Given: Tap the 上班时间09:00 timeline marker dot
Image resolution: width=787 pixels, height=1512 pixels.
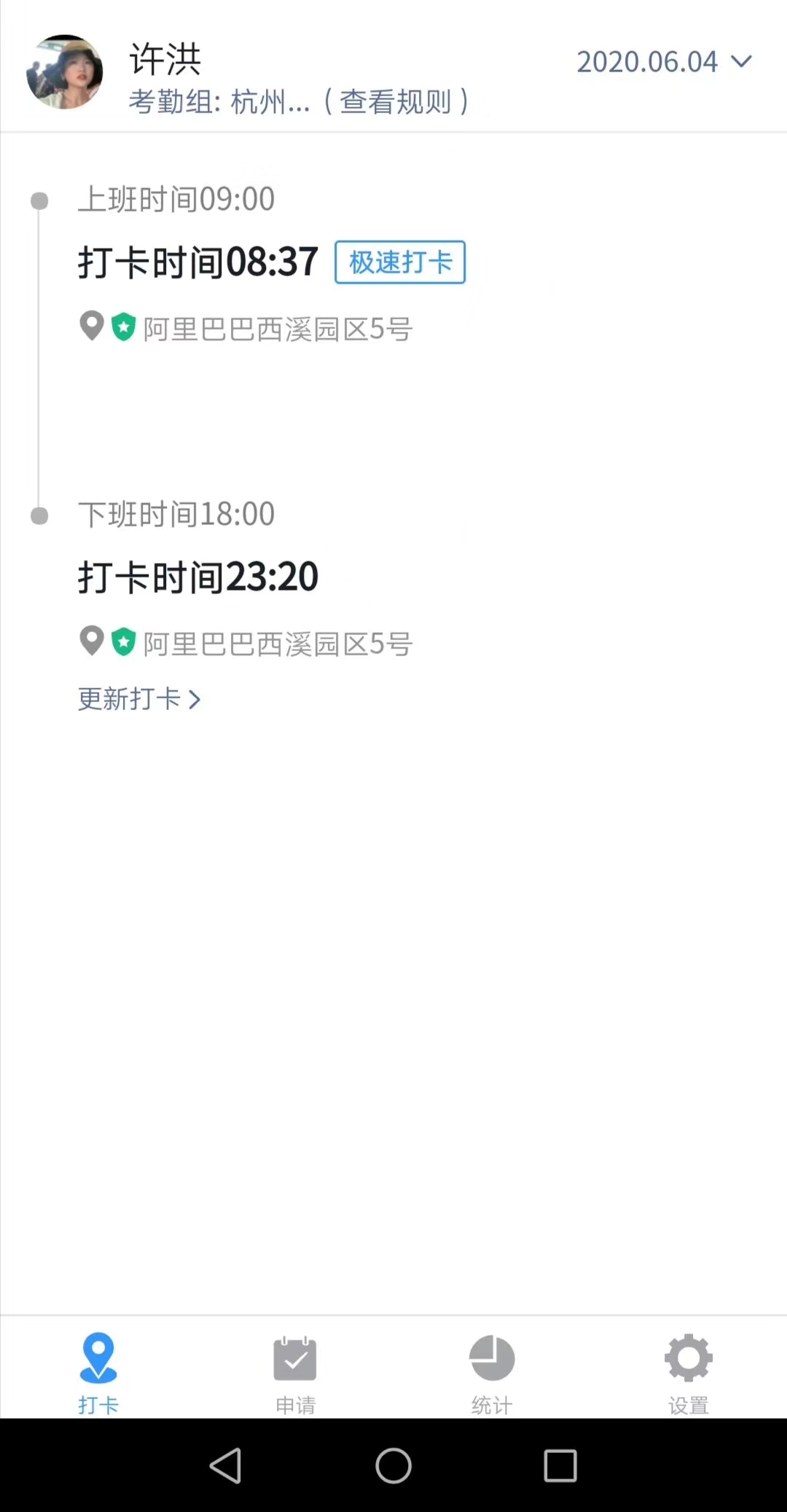Looking at the screenshot, I should click(x=39, y=201).
